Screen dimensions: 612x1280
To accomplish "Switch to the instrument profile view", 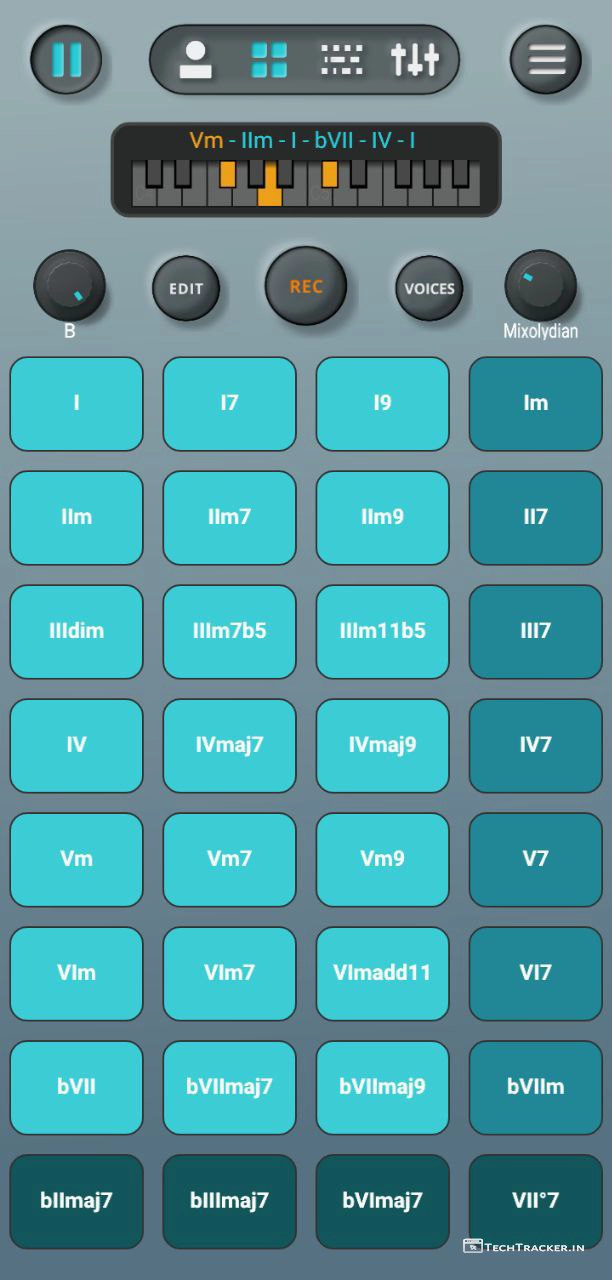I will click(x=195, y=60).
